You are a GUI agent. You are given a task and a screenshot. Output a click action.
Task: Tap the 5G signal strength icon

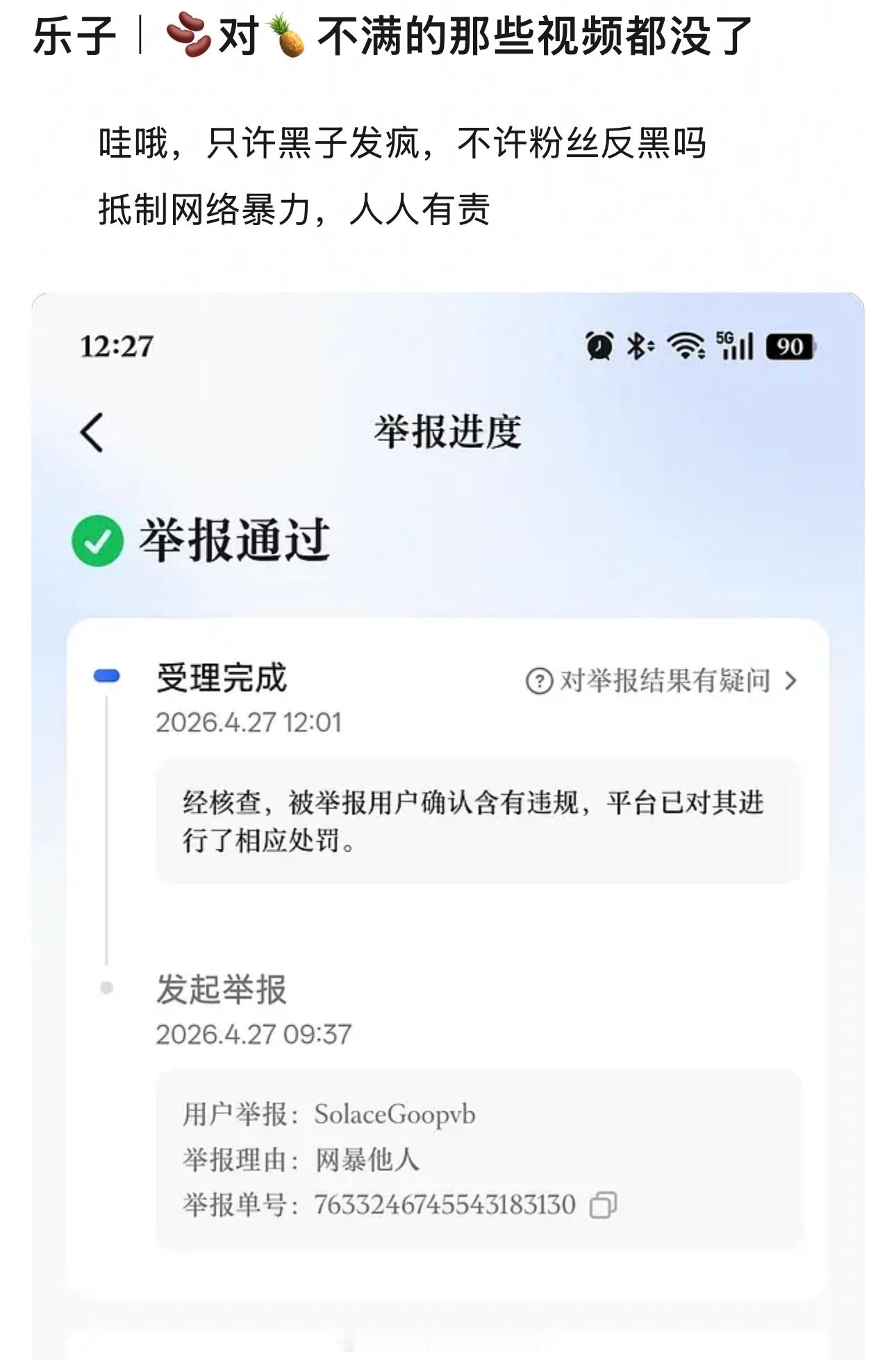[733, 345]
